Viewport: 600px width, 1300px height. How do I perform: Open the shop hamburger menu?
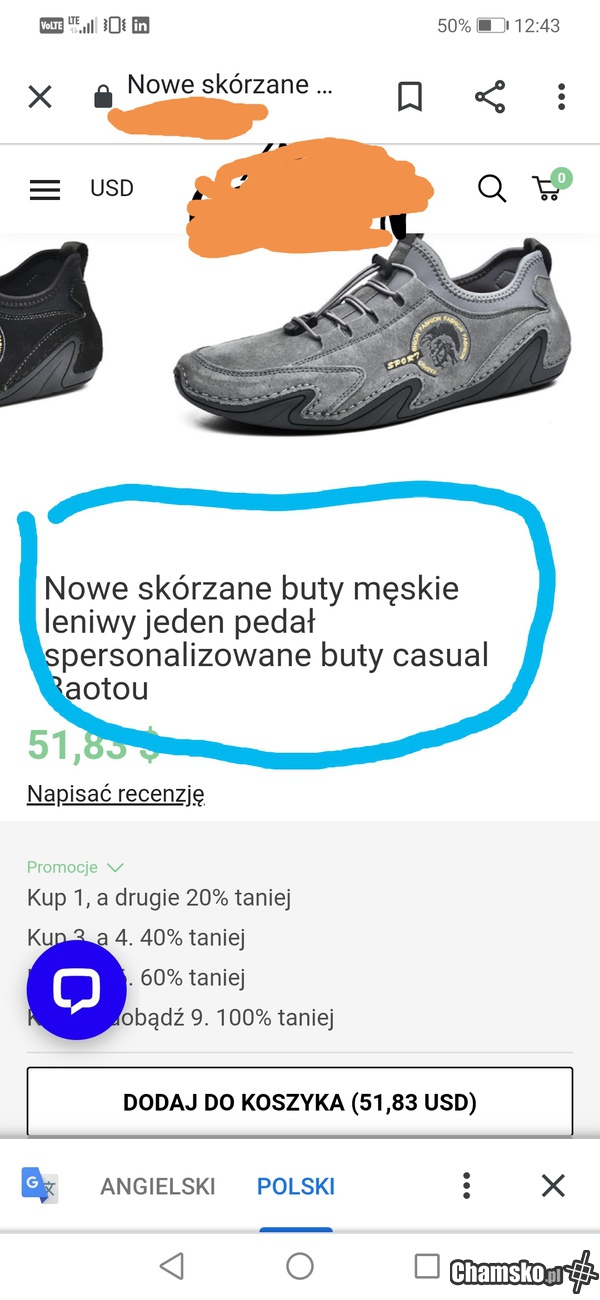click(x=45, y=189)
